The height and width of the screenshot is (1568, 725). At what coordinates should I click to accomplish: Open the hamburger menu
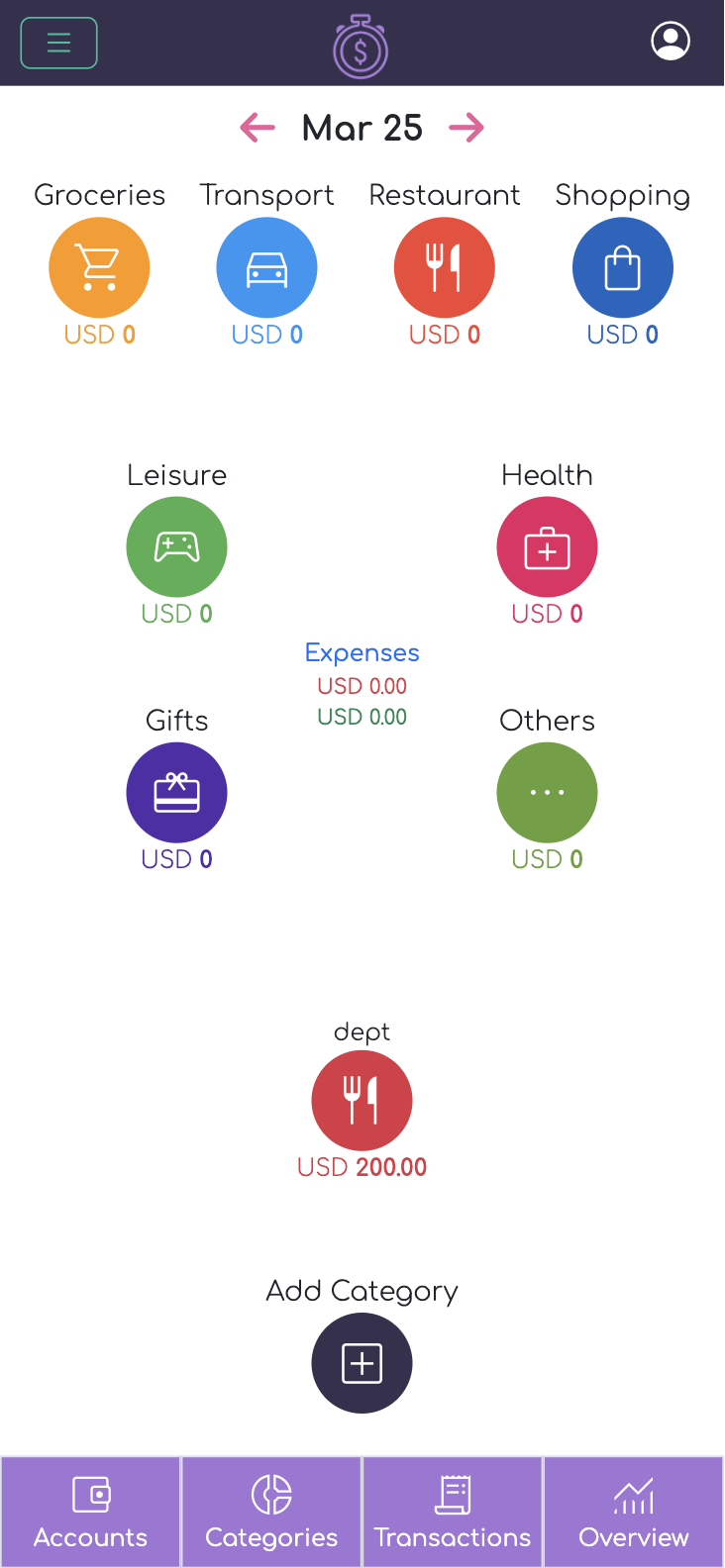(59, 44)
